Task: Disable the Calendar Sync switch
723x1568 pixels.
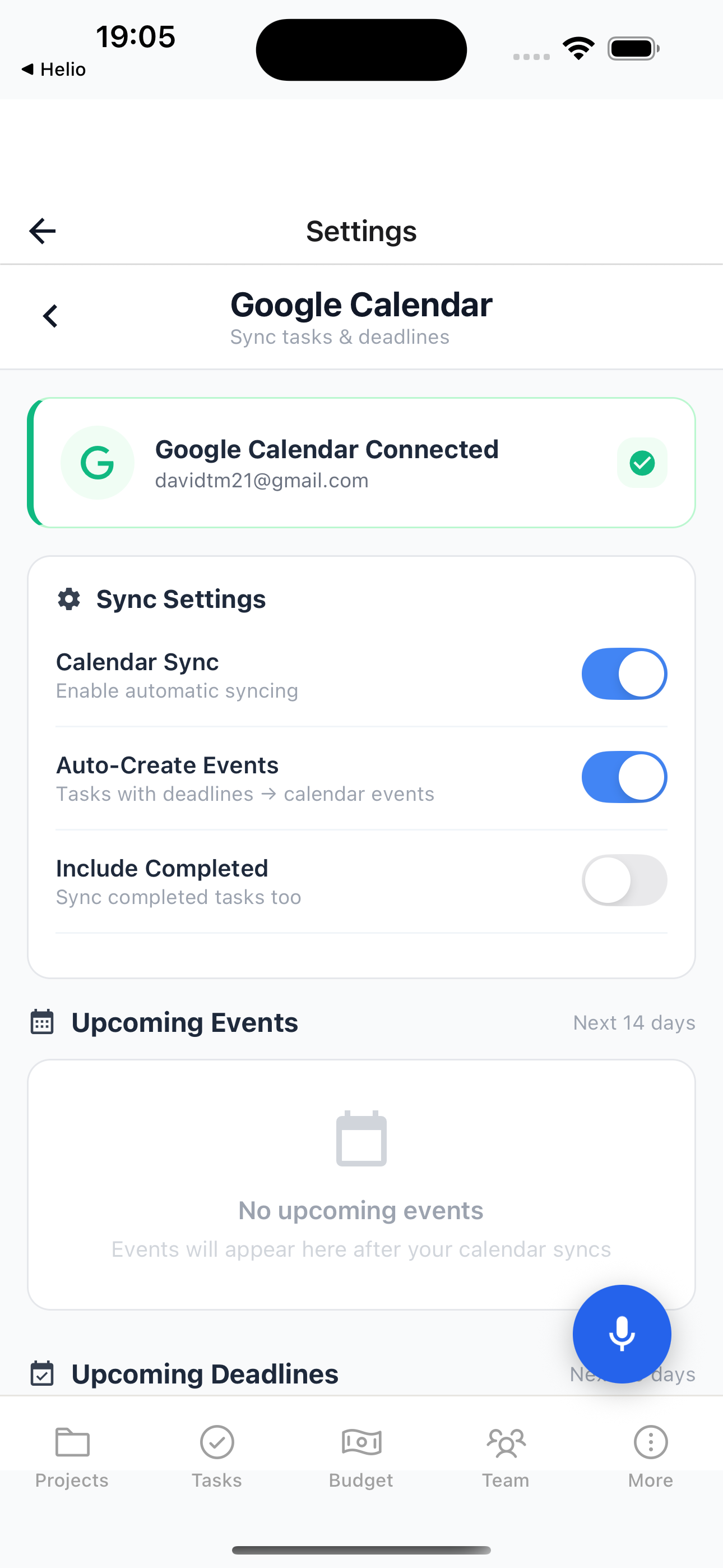Action: [x=624, y=674]
